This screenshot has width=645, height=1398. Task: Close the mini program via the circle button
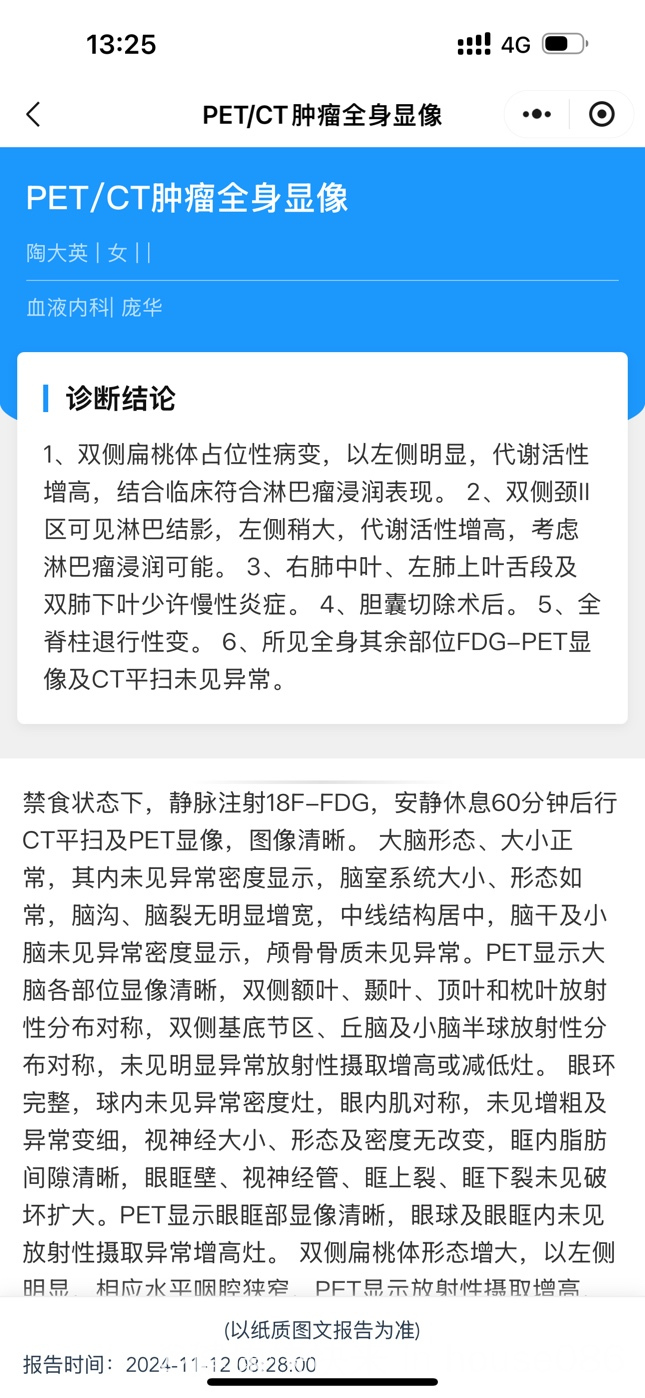[x=601, y=114]
